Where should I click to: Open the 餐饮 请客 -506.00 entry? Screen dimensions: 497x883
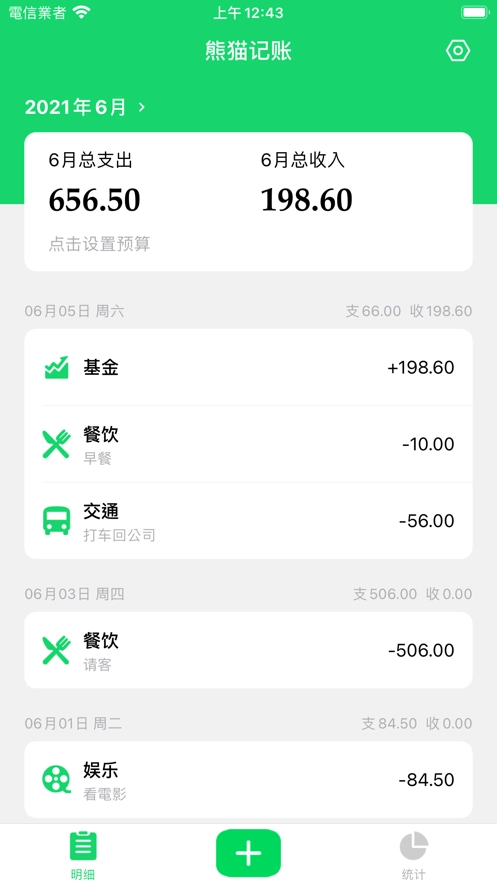pos(248,650)
